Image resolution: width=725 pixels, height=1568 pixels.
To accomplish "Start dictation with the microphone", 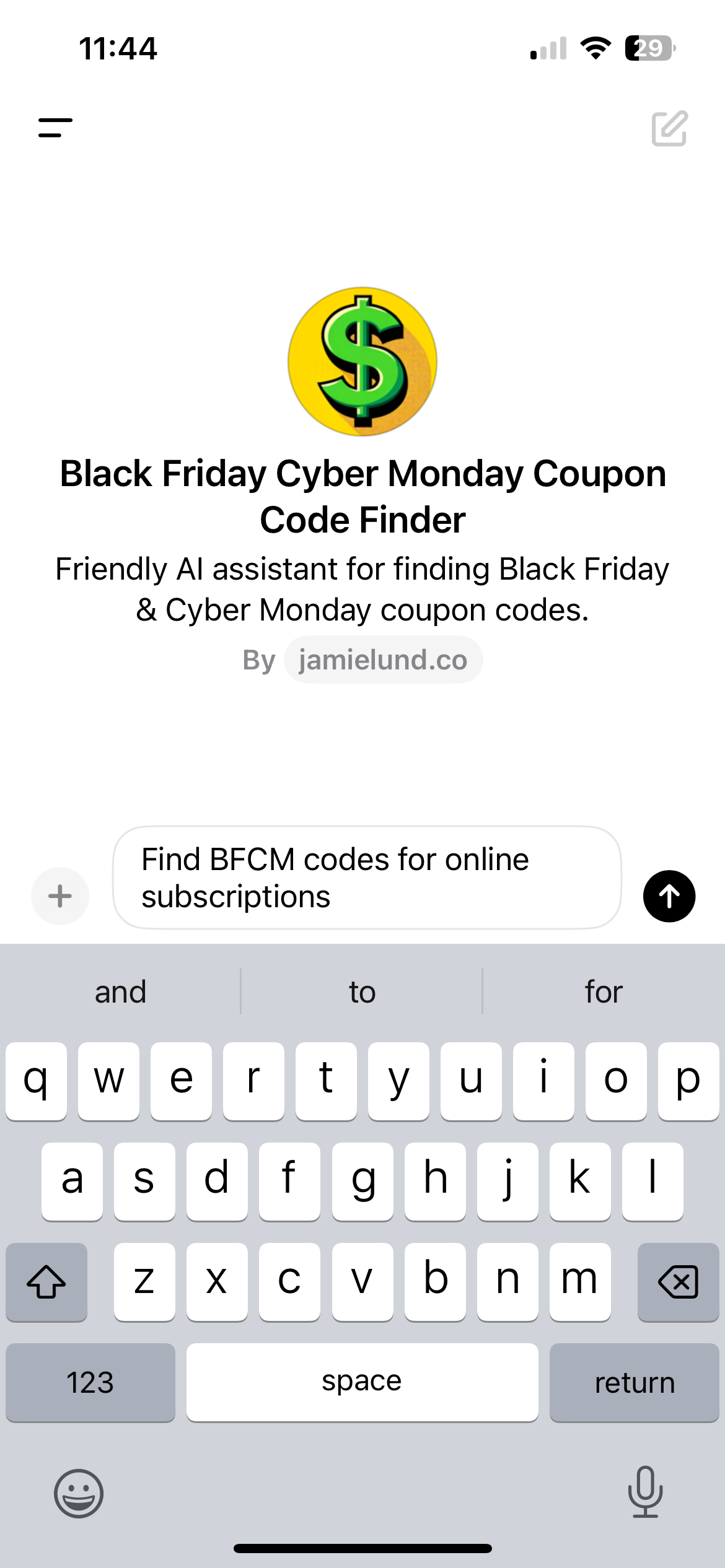I will [645, 1492].
